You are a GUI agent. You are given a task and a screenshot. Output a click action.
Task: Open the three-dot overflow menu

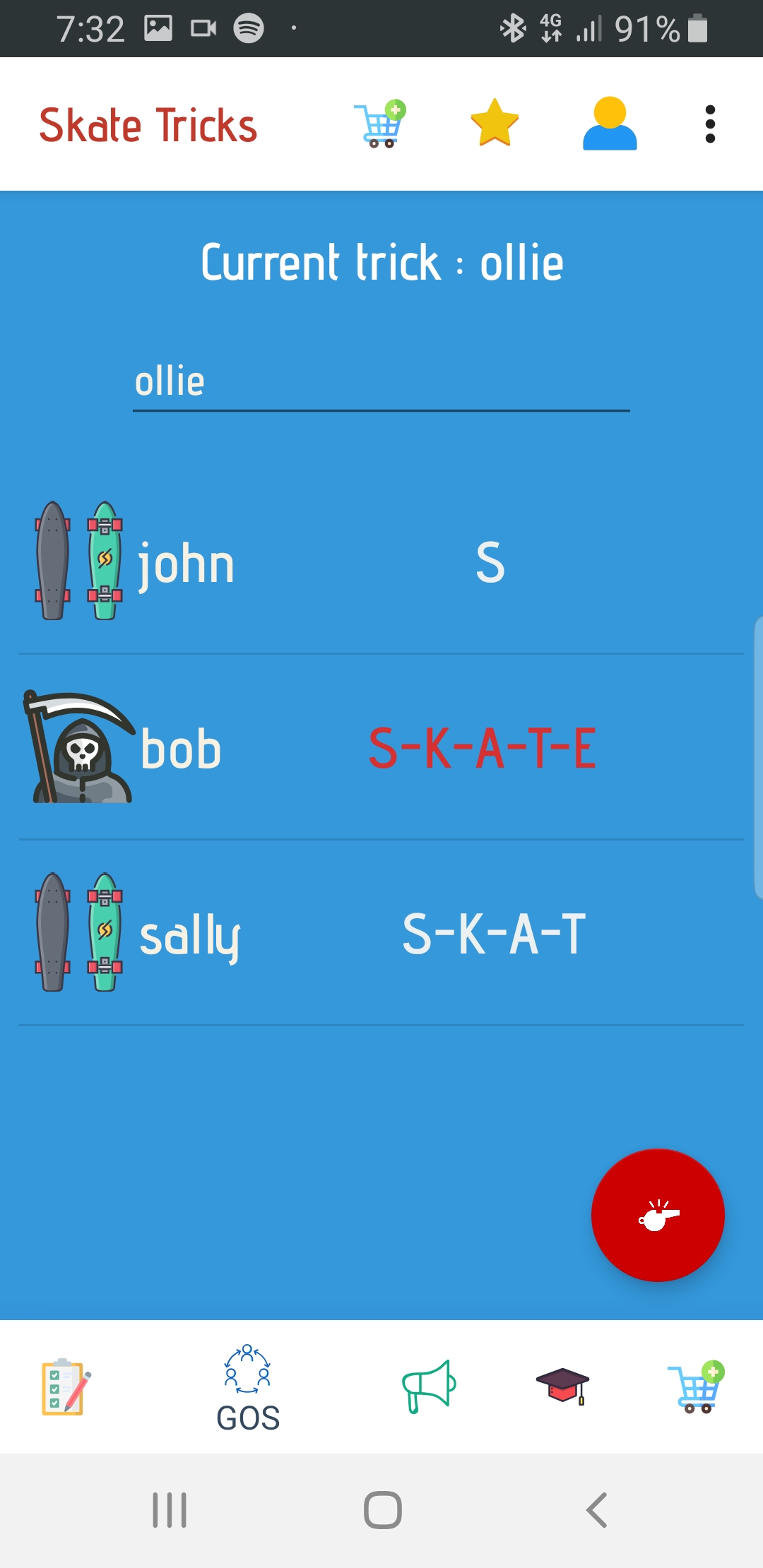(710, 124)
